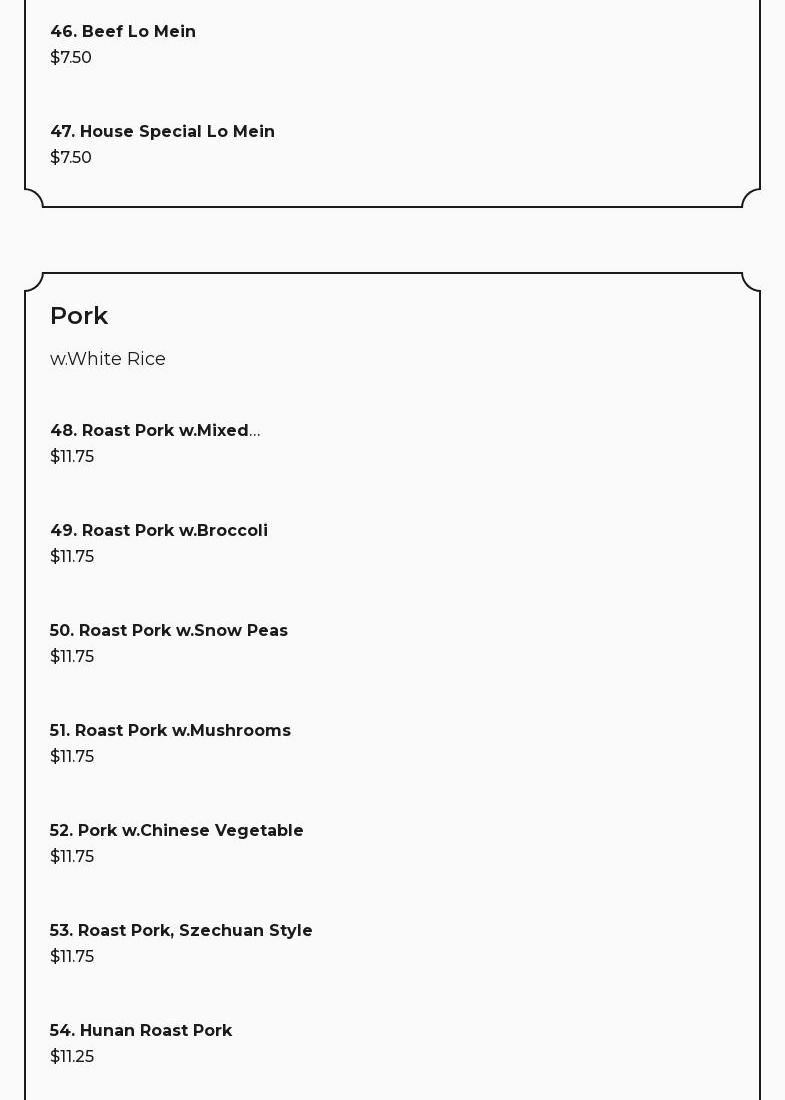Viewport: 785px width, 1100px height.
Task: Open 48. Roast Pork w.Mixed item
Action: [x=154, y=431]
